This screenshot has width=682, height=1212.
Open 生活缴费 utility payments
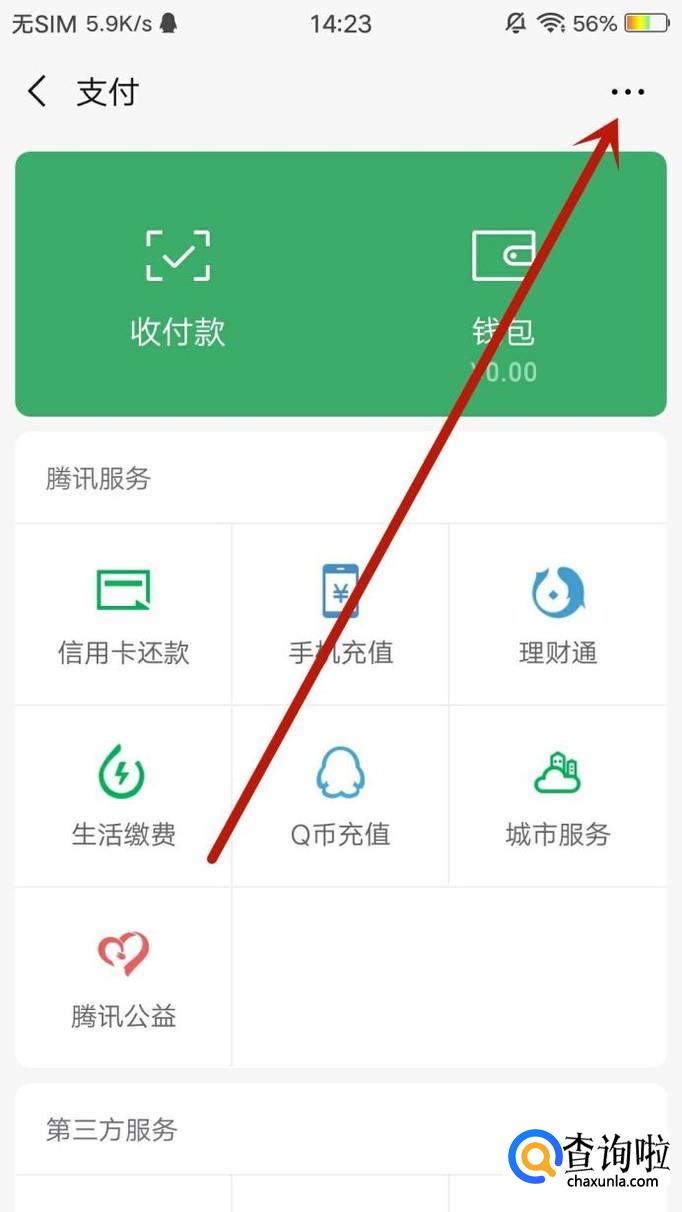(x=123, y=796)
